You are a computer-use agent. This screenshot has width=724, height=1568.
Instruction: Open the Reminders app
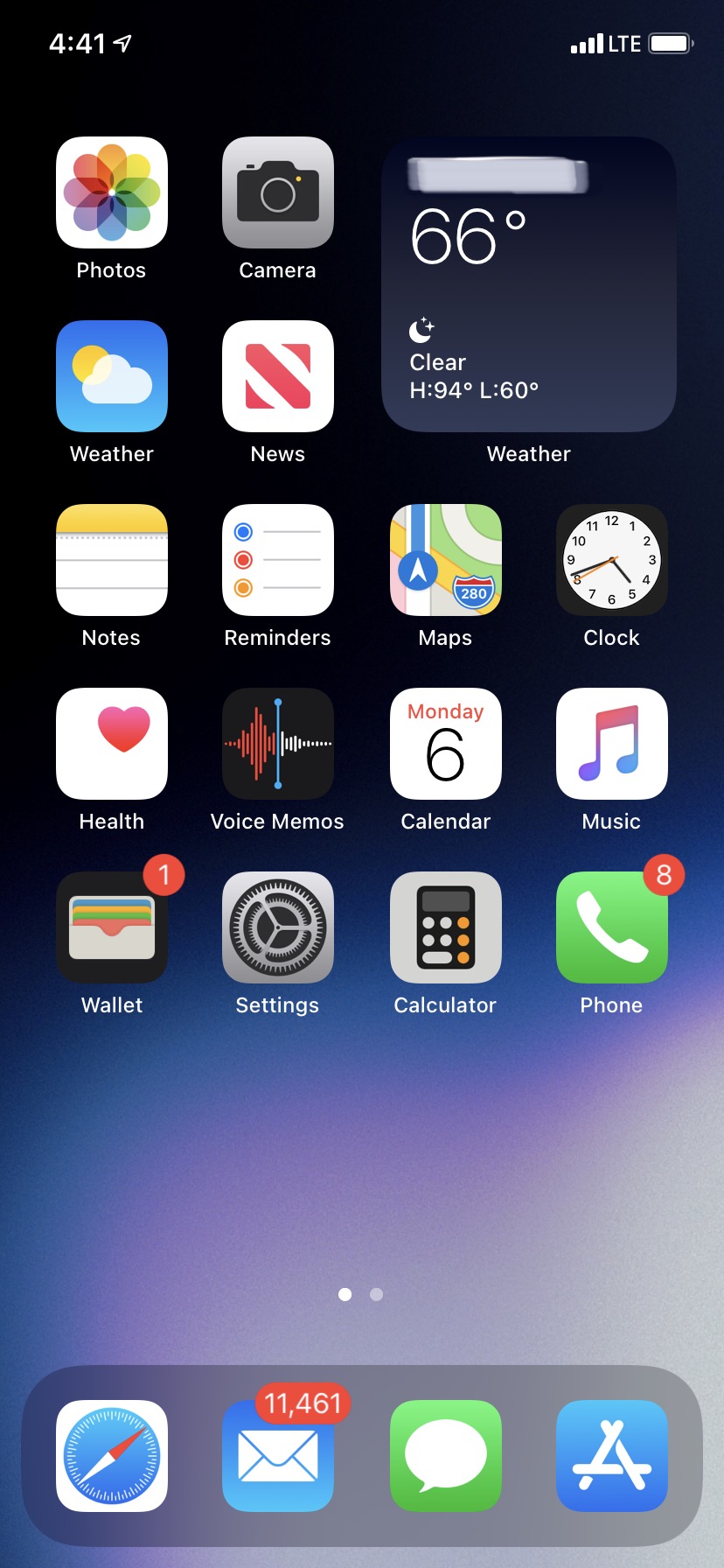click(x=278, y=560)
